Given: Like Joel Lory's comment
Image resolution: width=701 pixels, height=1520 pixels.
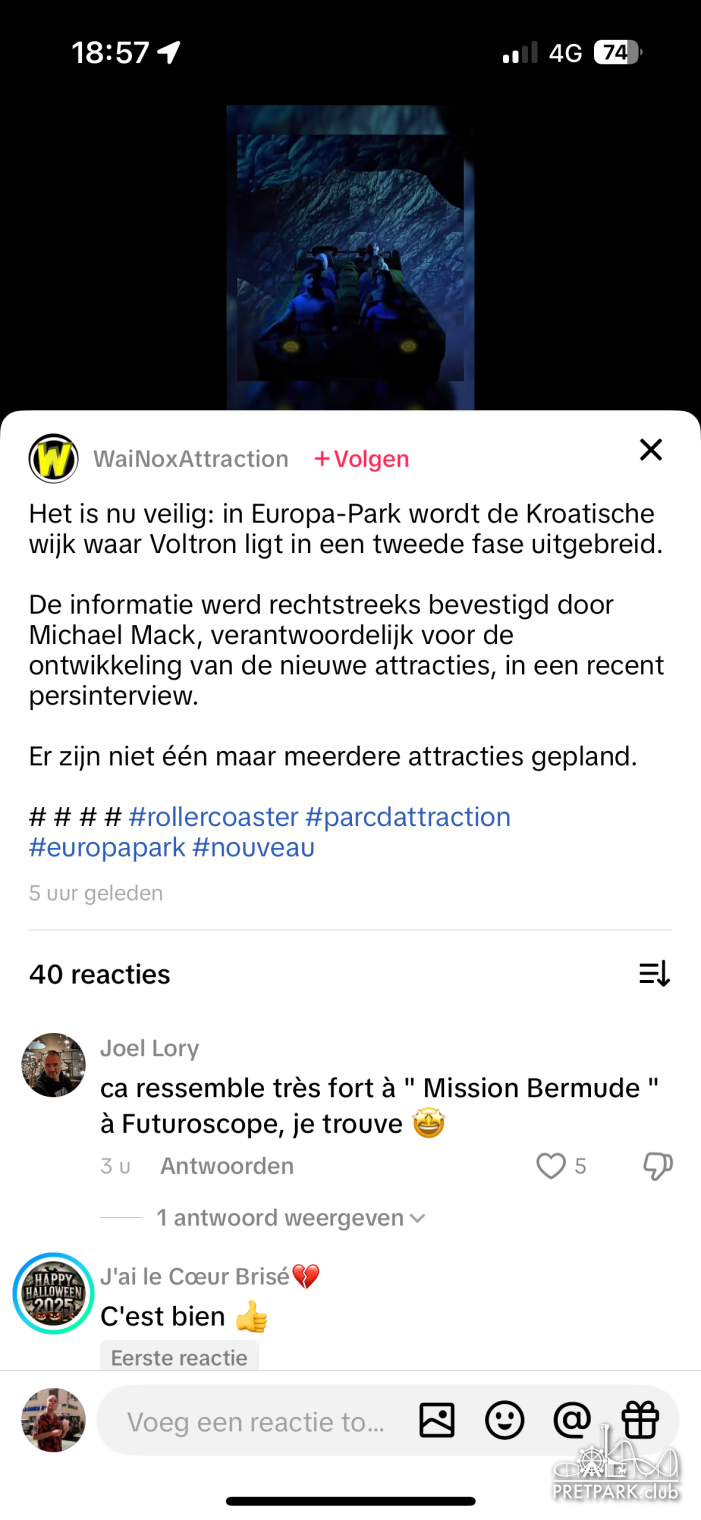Looking at the screenshot, I should [x=551, y=1166].
